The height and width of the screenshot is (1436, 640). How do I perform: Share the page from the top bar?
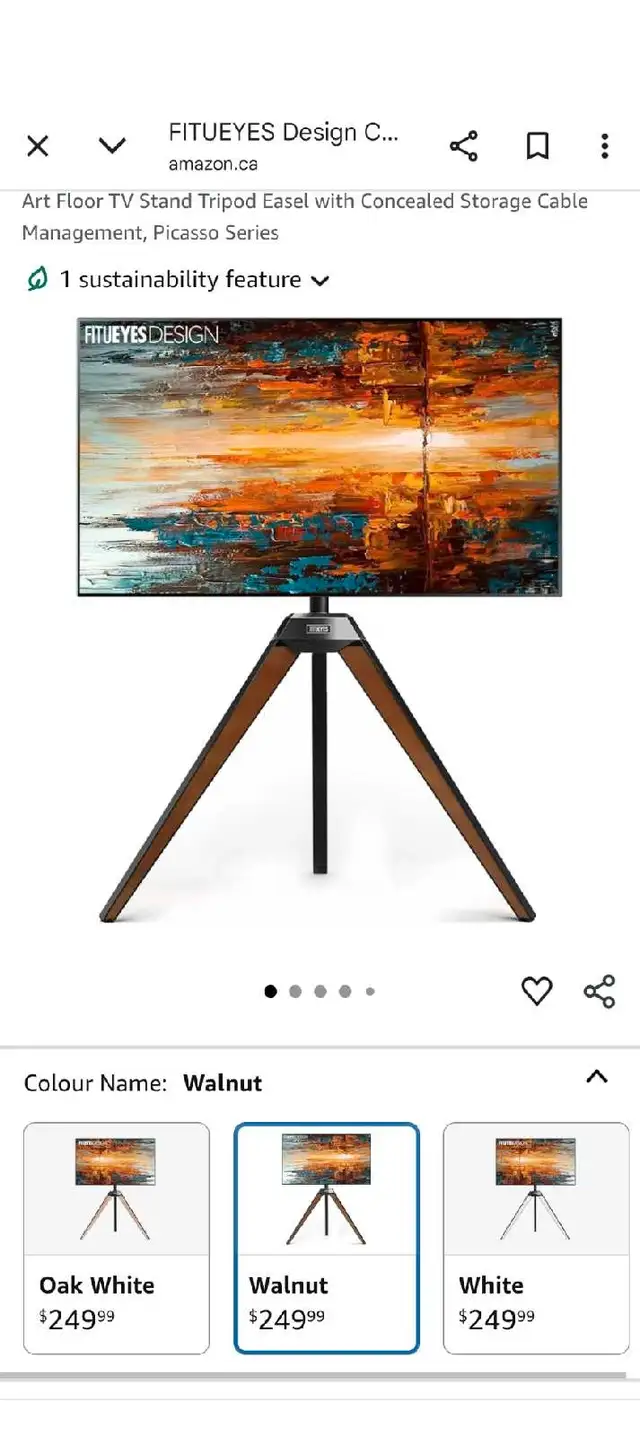[x=464, y=146]
